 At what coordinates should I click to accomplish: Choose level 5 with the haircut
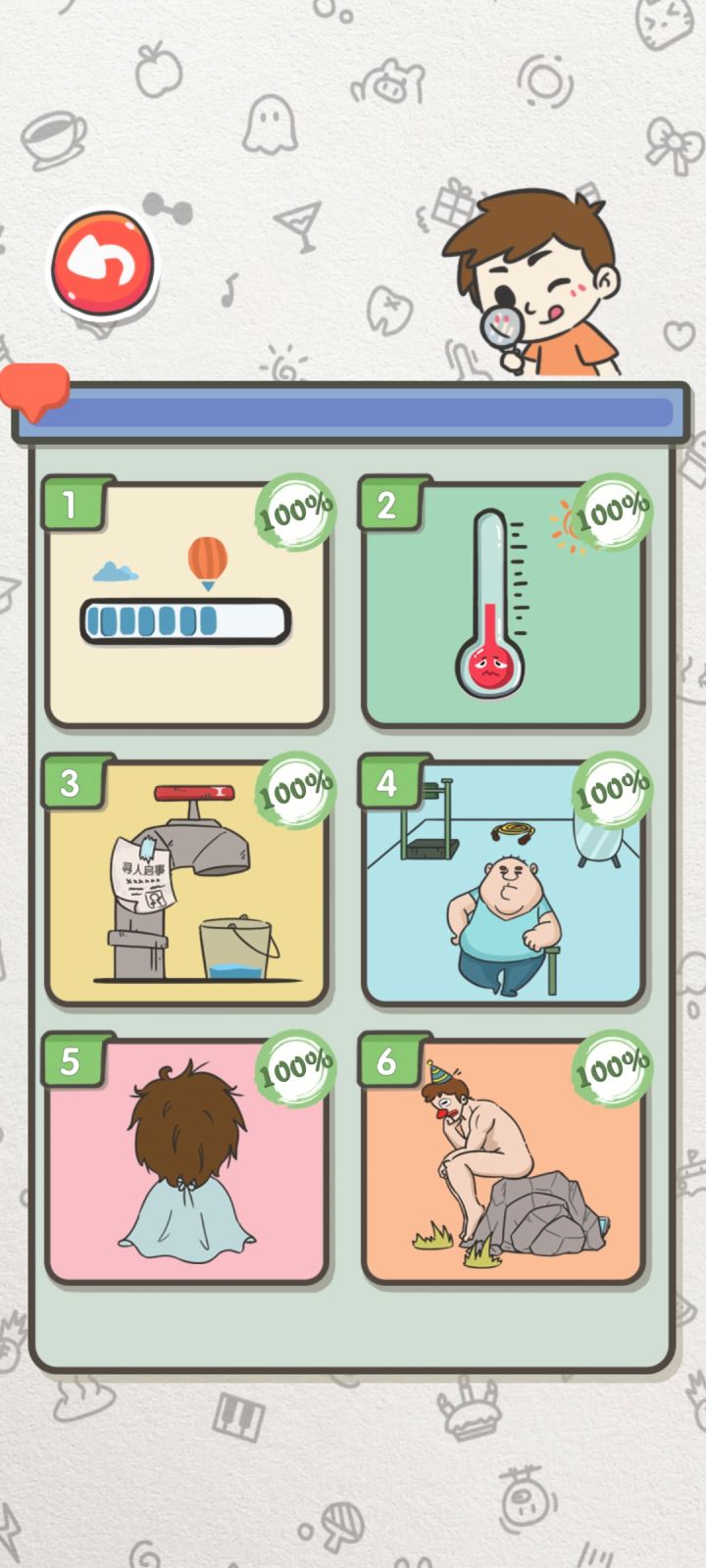186,1160
